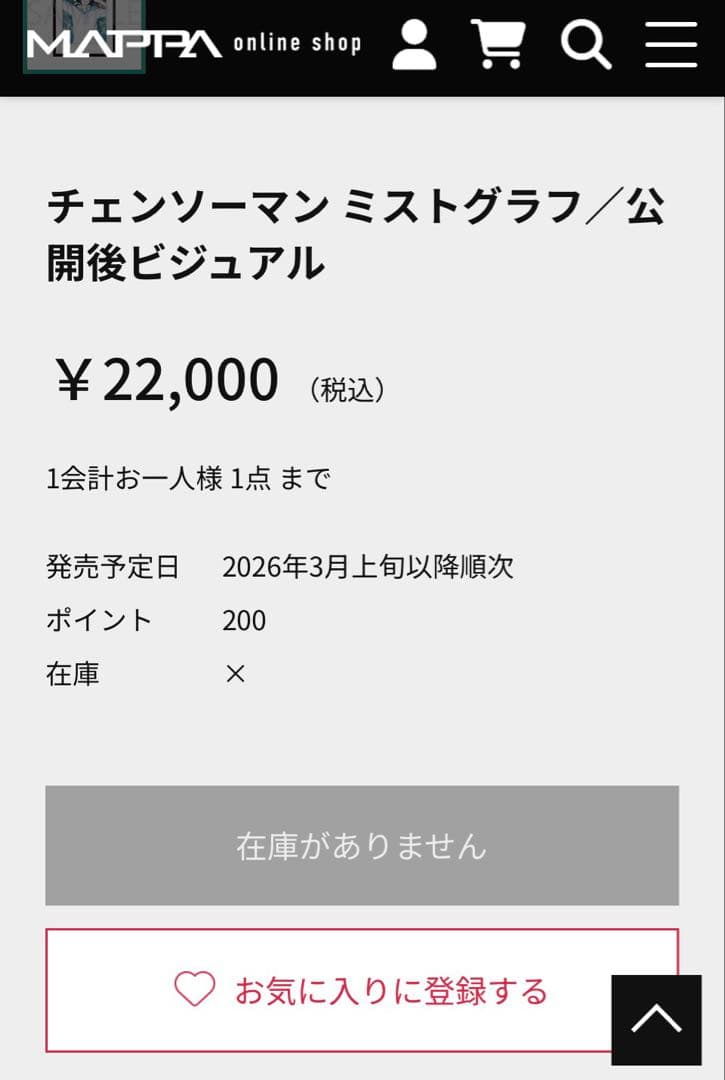Click the grey 在庫がありません stock button

362,845
